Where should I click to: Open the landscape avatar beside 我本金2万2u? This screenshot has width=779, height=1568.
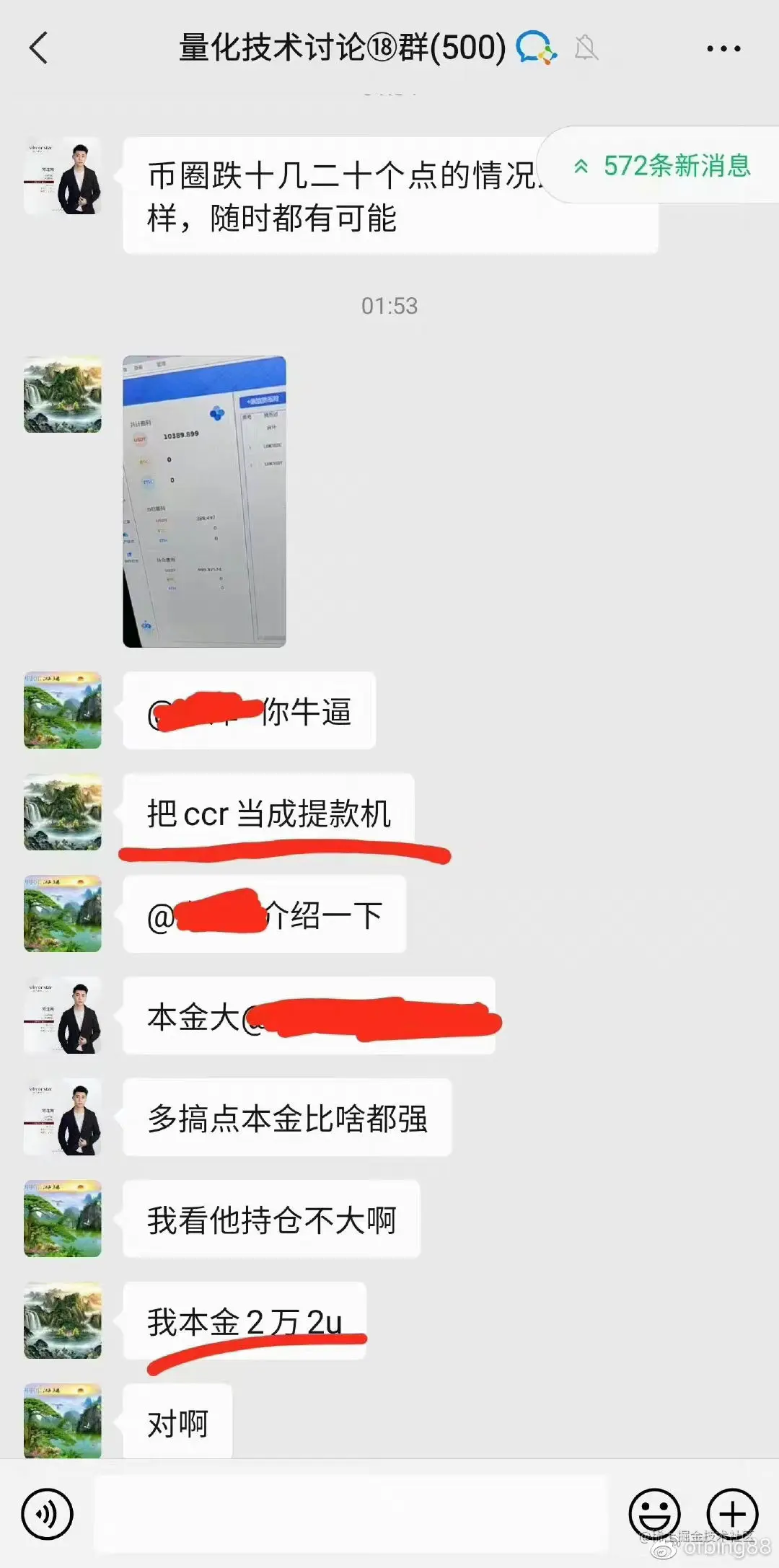[x=63, y=1321]
